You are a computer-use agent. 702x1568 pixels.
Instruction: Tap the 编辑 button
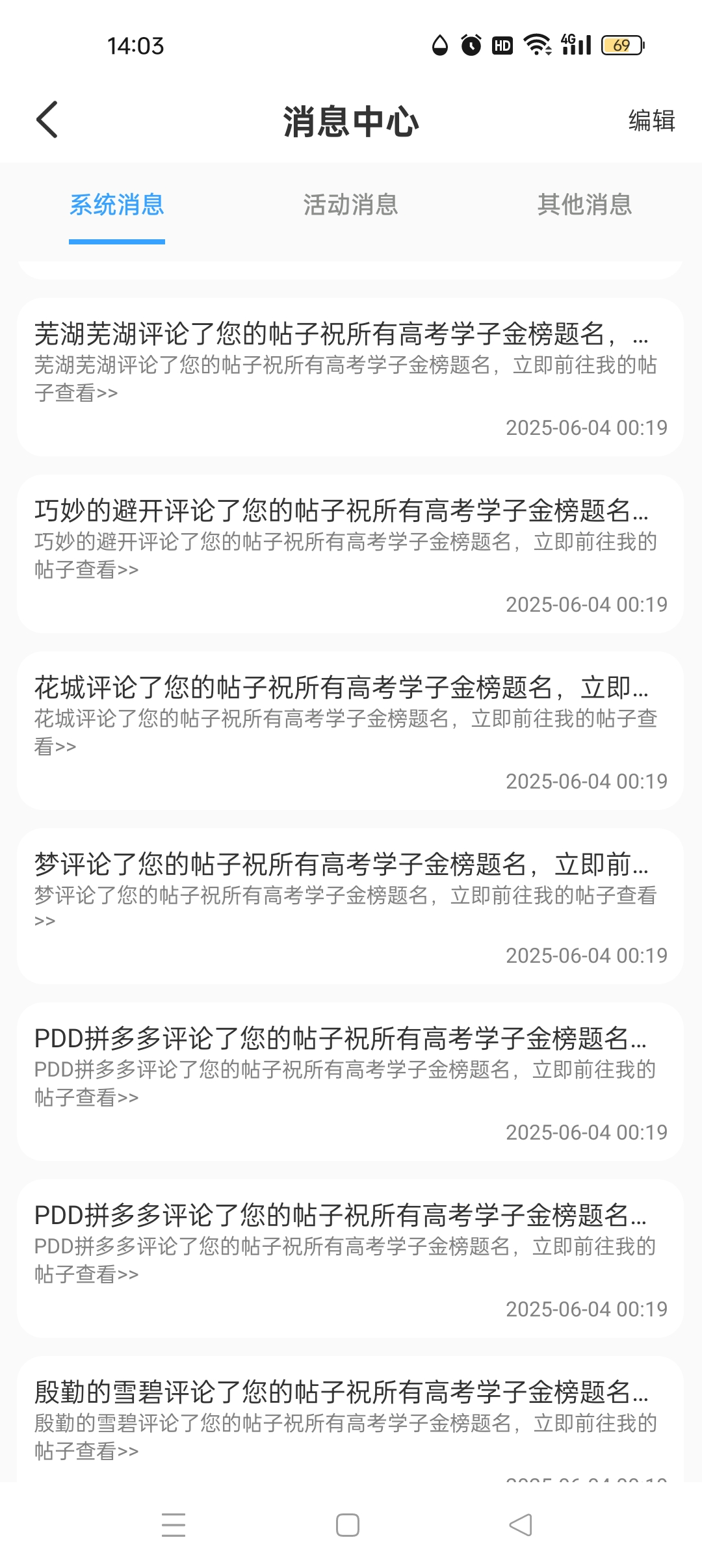pos(651,121)
